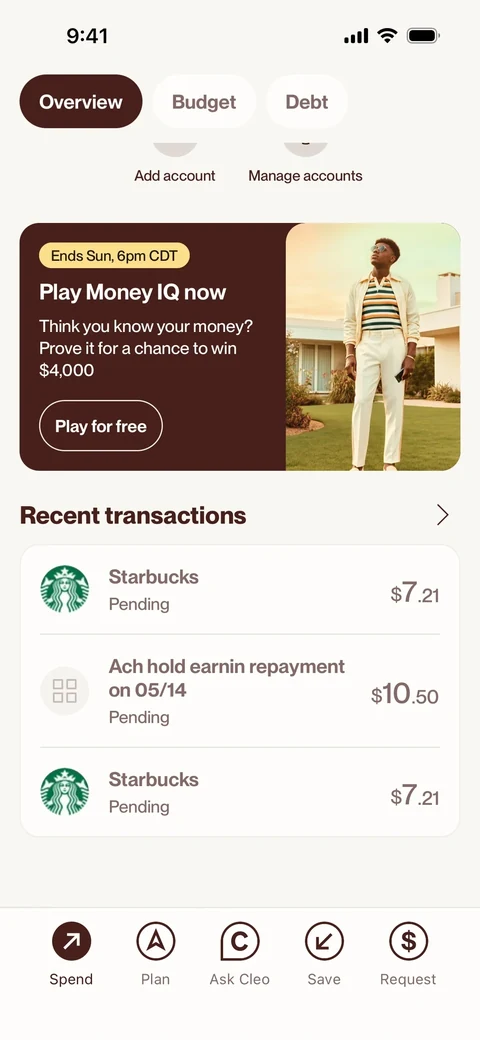The width and height of the screenshot is (480, 1040).
Task: Open Ask Cleo chat
Action: (x=240, y=954)
